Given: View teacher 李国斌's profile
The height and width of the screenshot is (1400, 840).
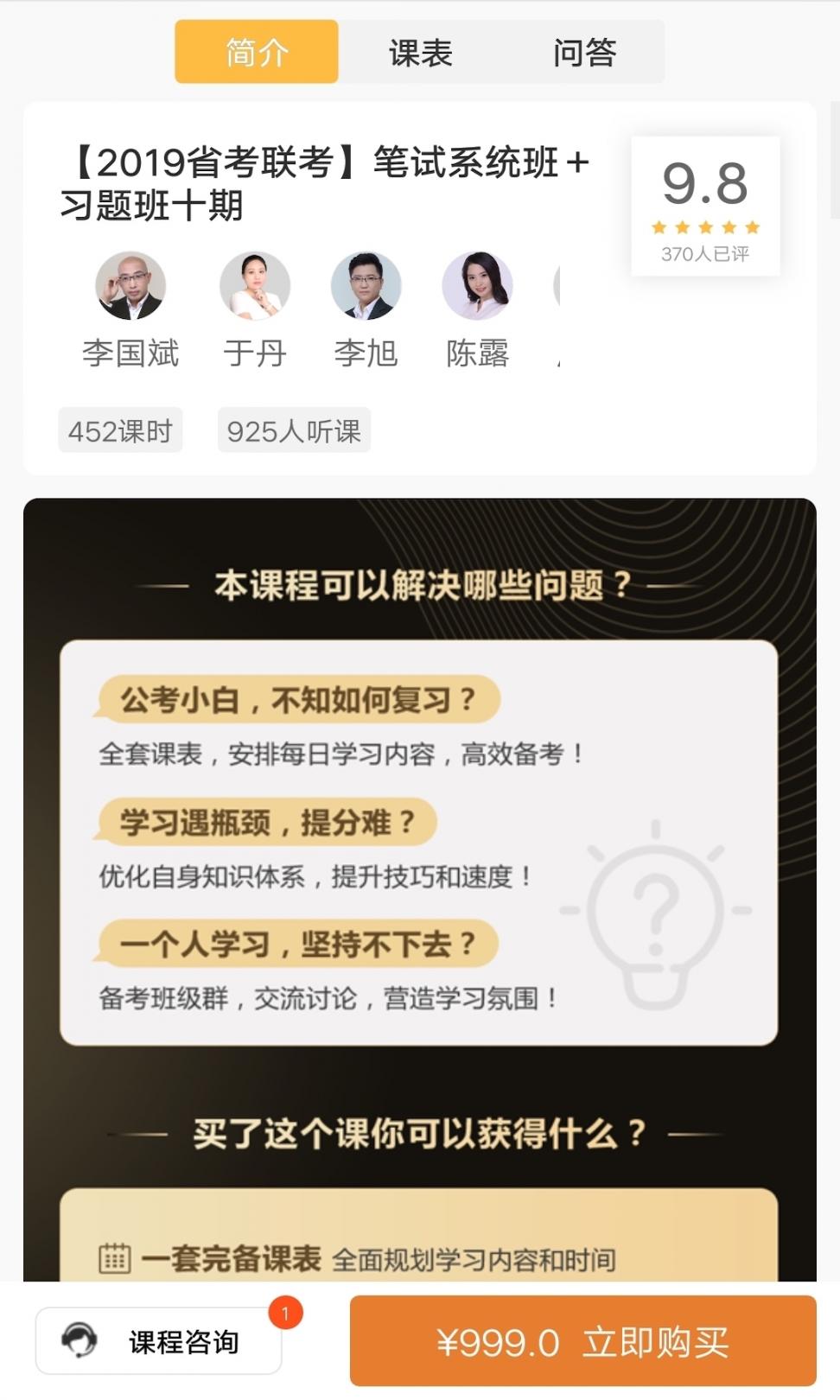Looking at the screenshot, I should [x=130, y=286].
